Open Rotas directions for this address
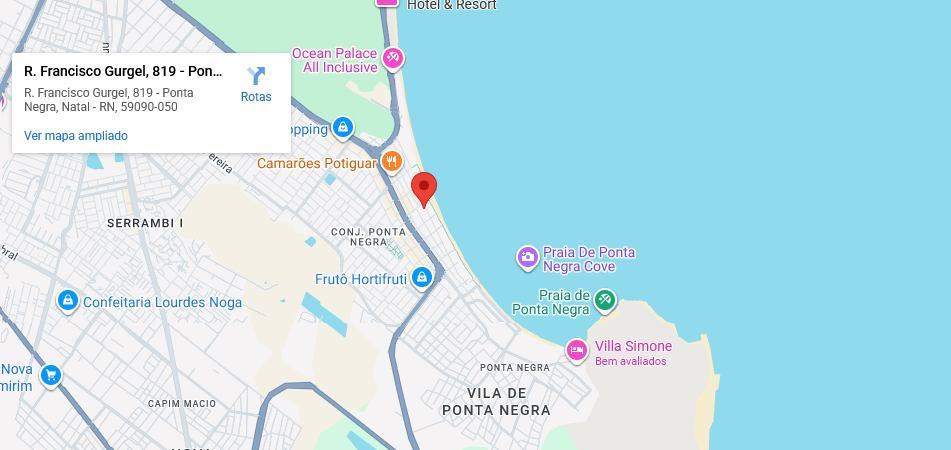 coord(256,84)
